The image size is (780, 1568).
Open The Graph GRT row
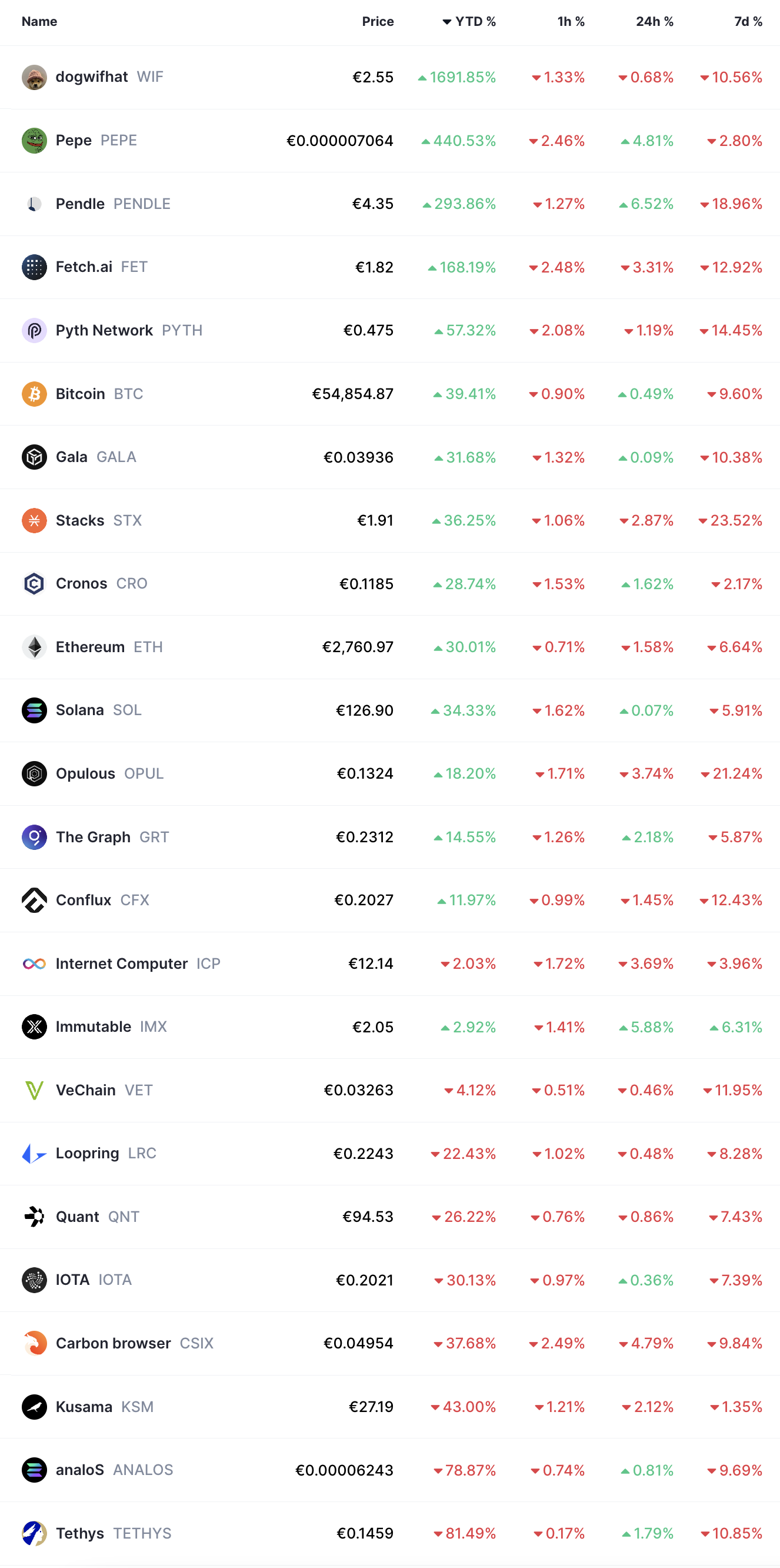click(x=390, y=837)
